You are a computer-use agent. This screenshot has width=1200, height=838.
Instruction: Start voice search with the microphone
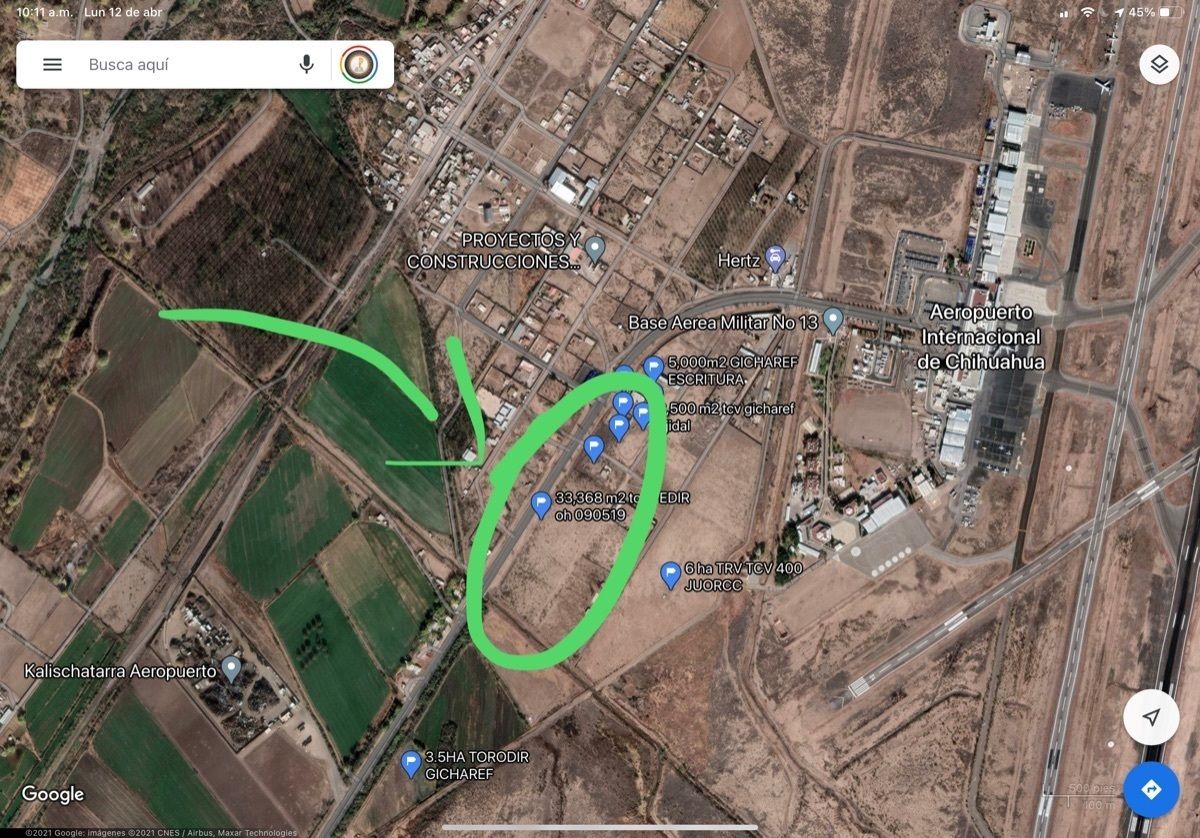(306, 65)
